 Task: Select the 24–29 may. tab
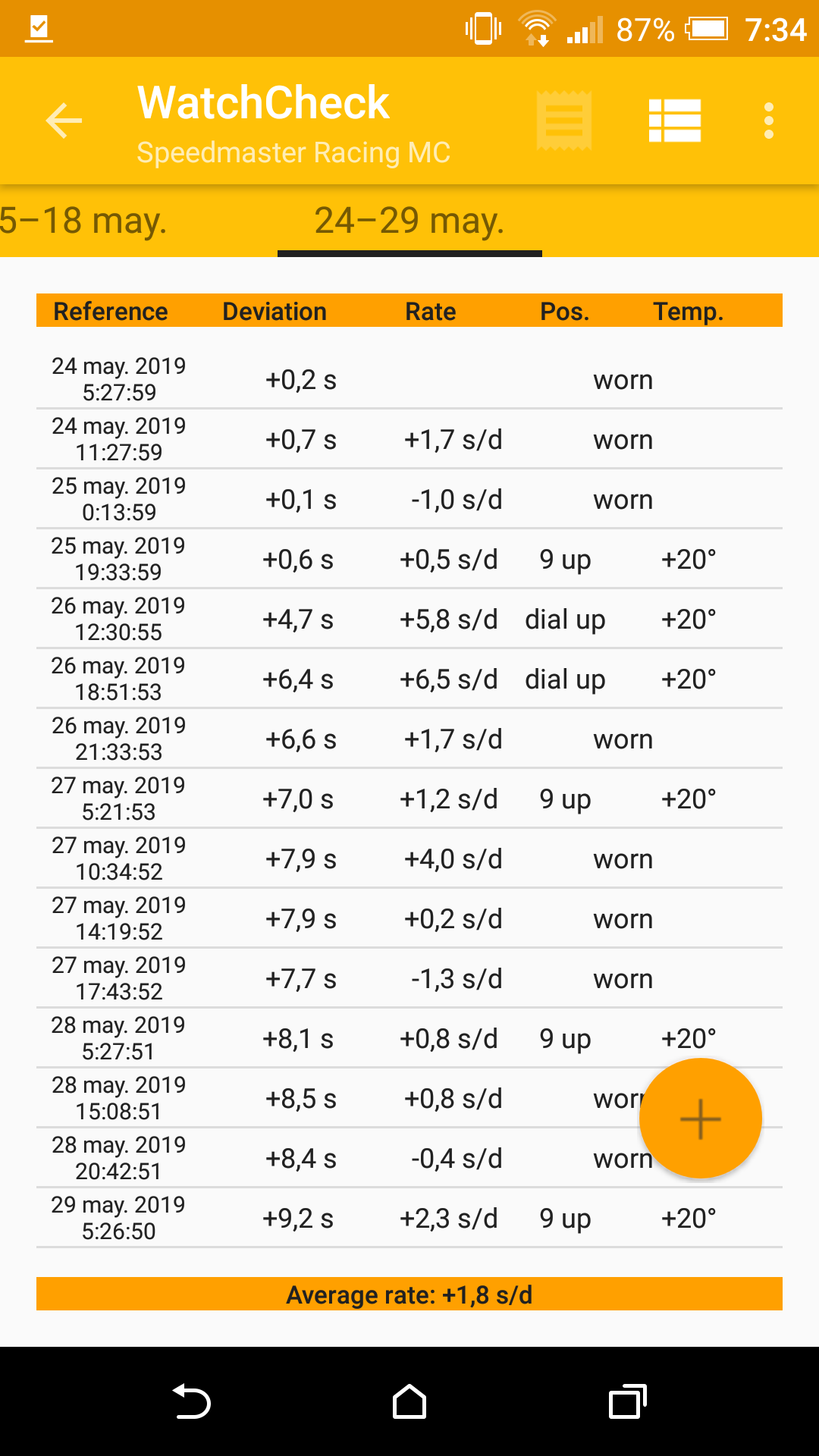409,221
